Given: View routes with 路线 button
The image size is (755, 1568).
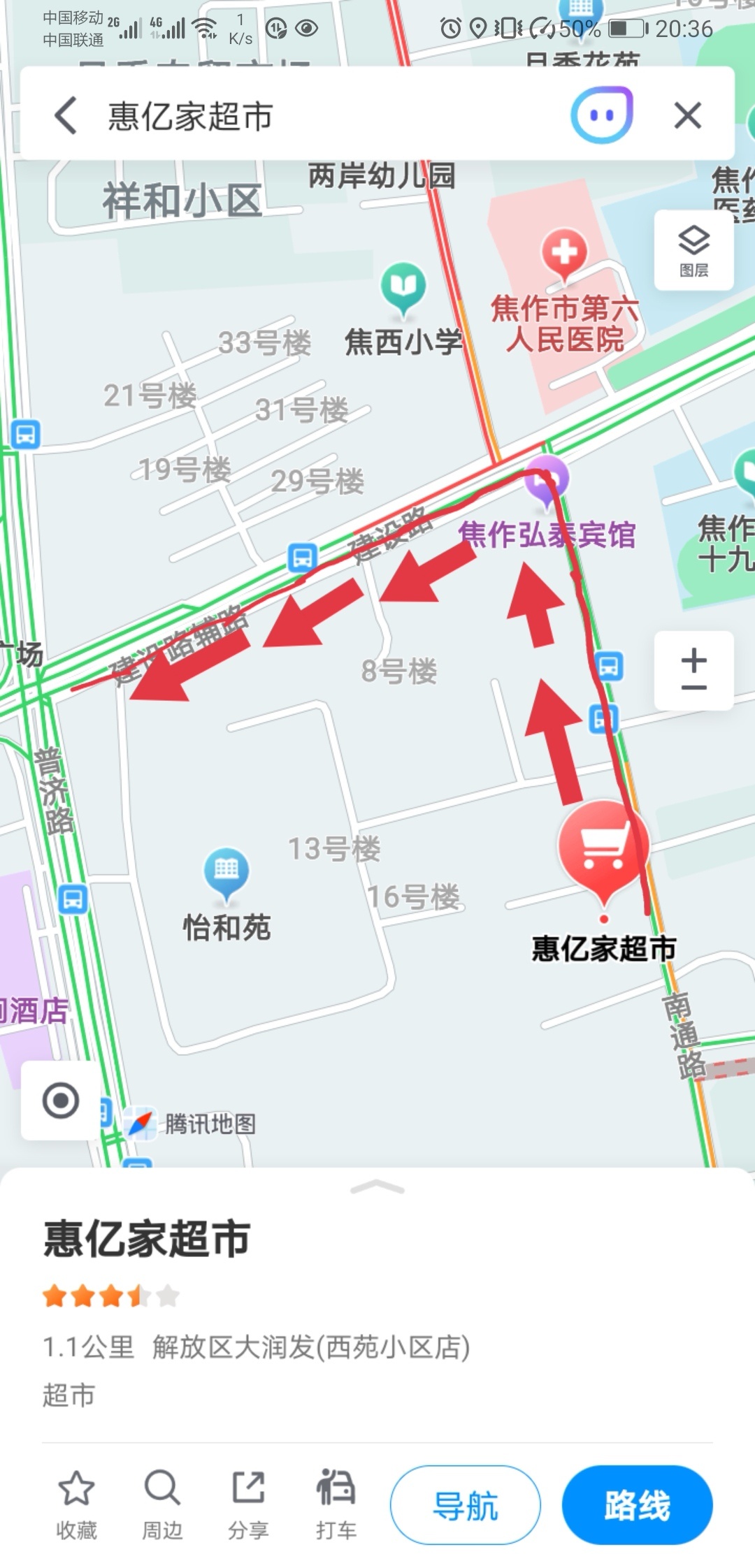Looking at the screenshot, I should point(637,1505).
